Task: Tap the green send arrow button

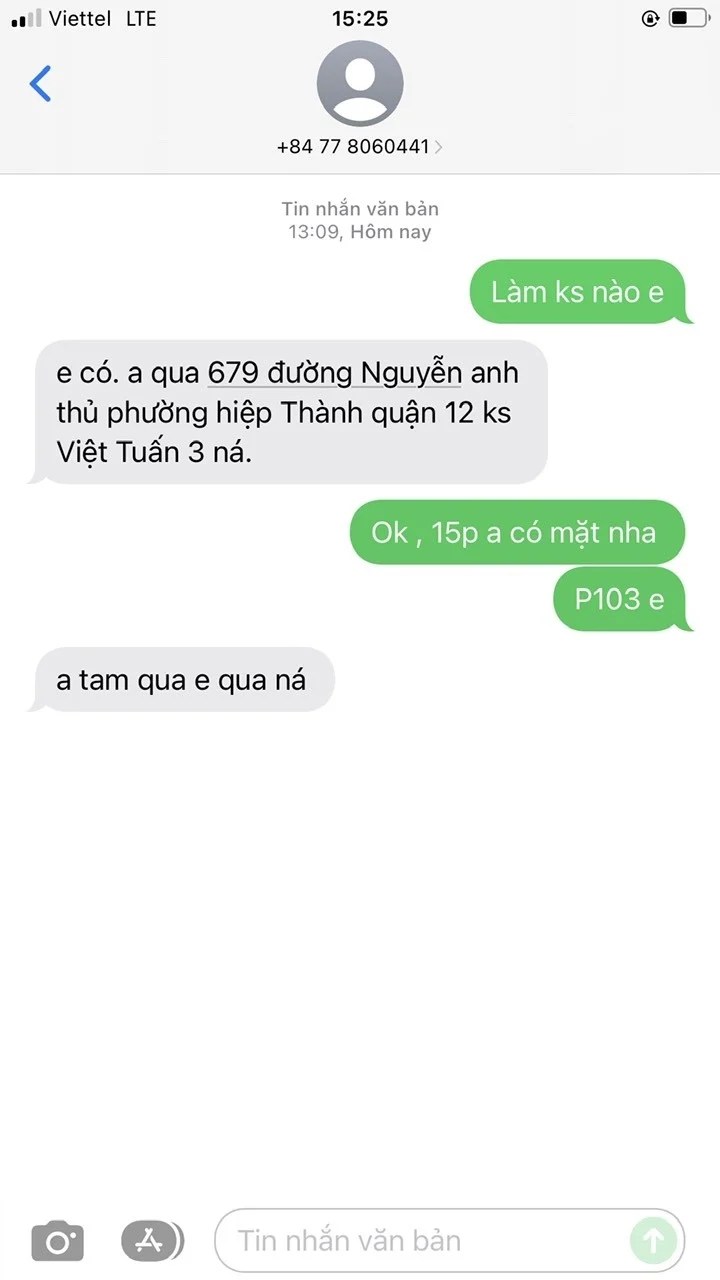Action: pos(653,1241)
